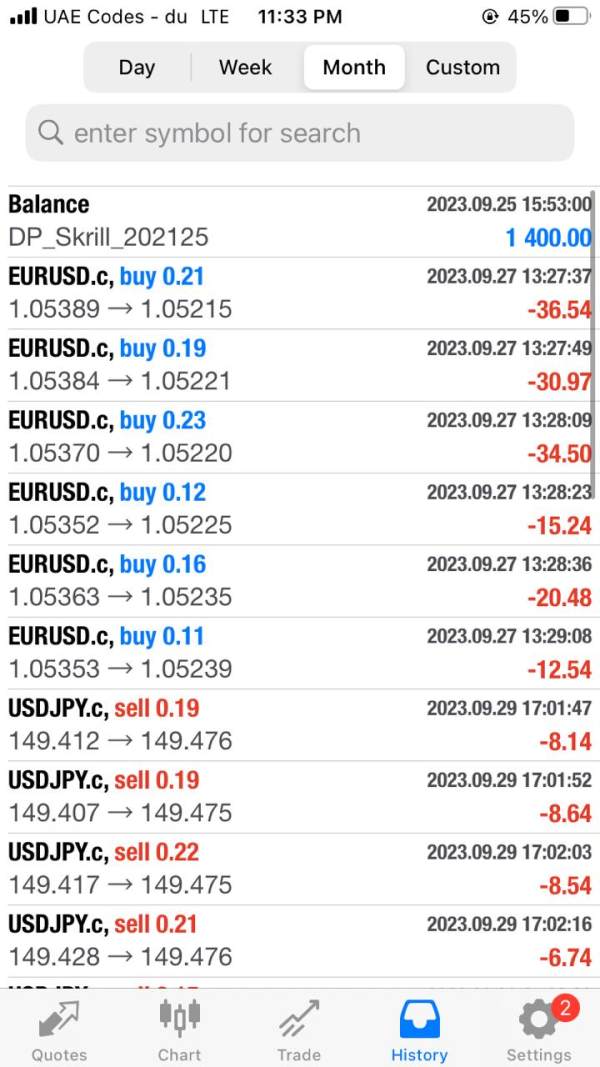Open the Settings tab
The image size is (600, 1067).
(539, 1030)
